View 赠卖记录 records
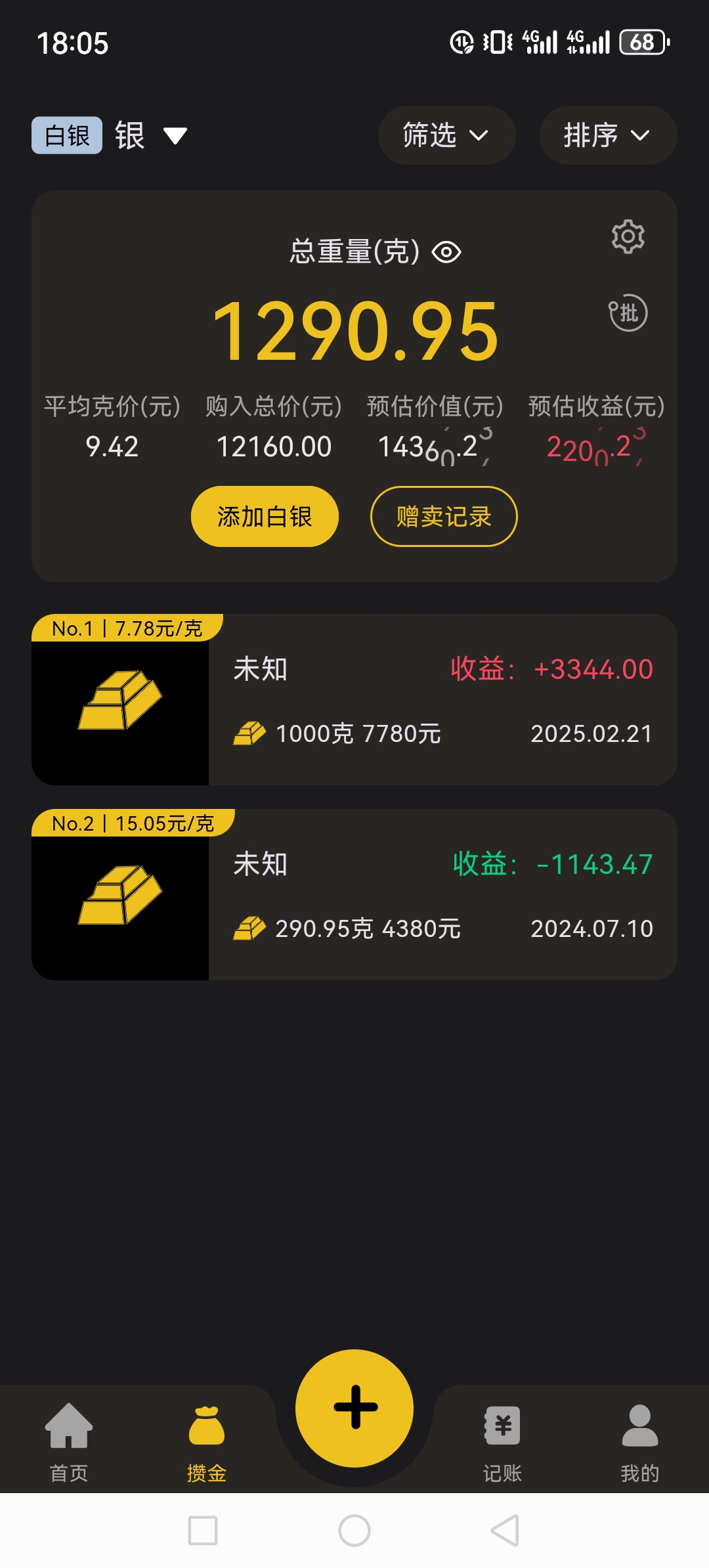 point(444,517)
